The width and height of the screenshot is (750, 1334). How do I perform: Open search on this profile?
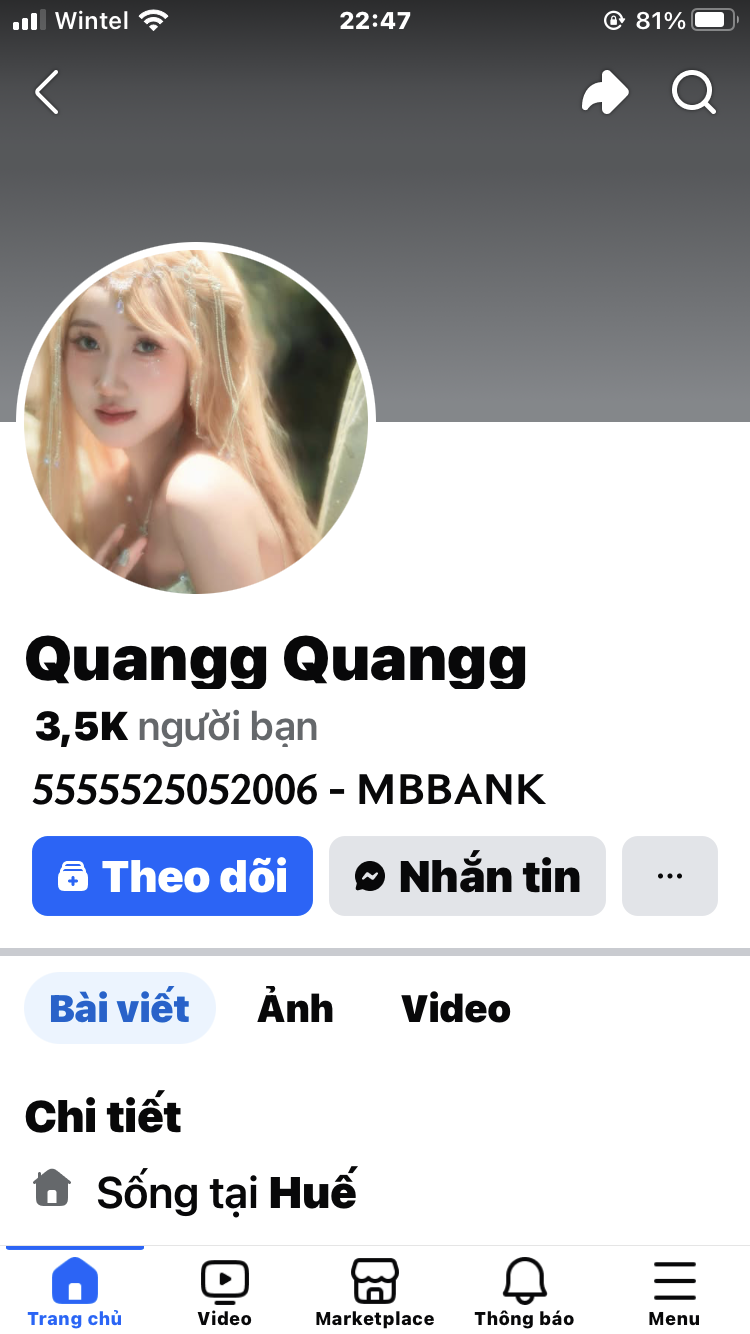point(693,93)
